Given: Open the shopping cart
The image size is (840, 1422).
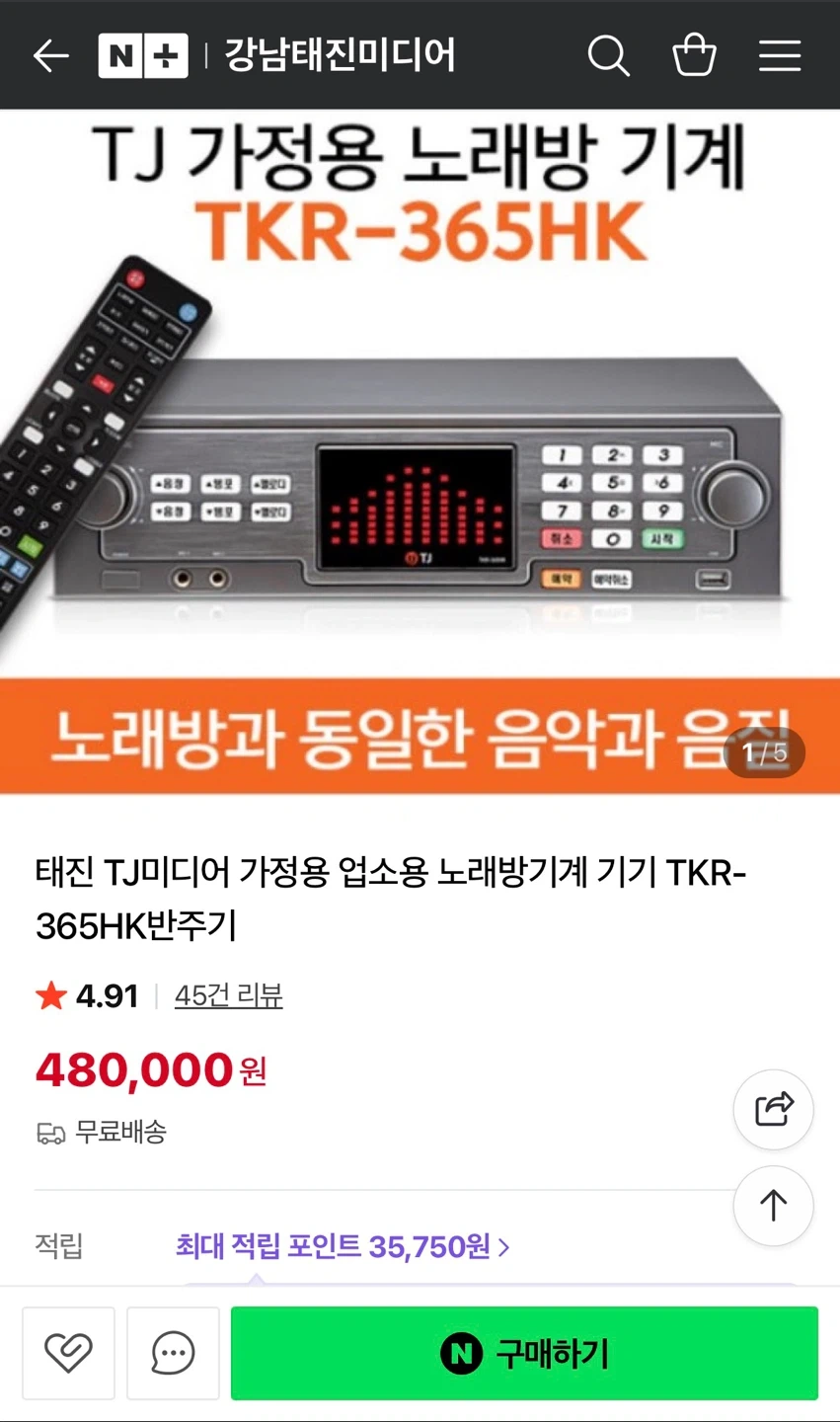Looking at the screenshot, I should pyautogui.click(x=694, y=55).
